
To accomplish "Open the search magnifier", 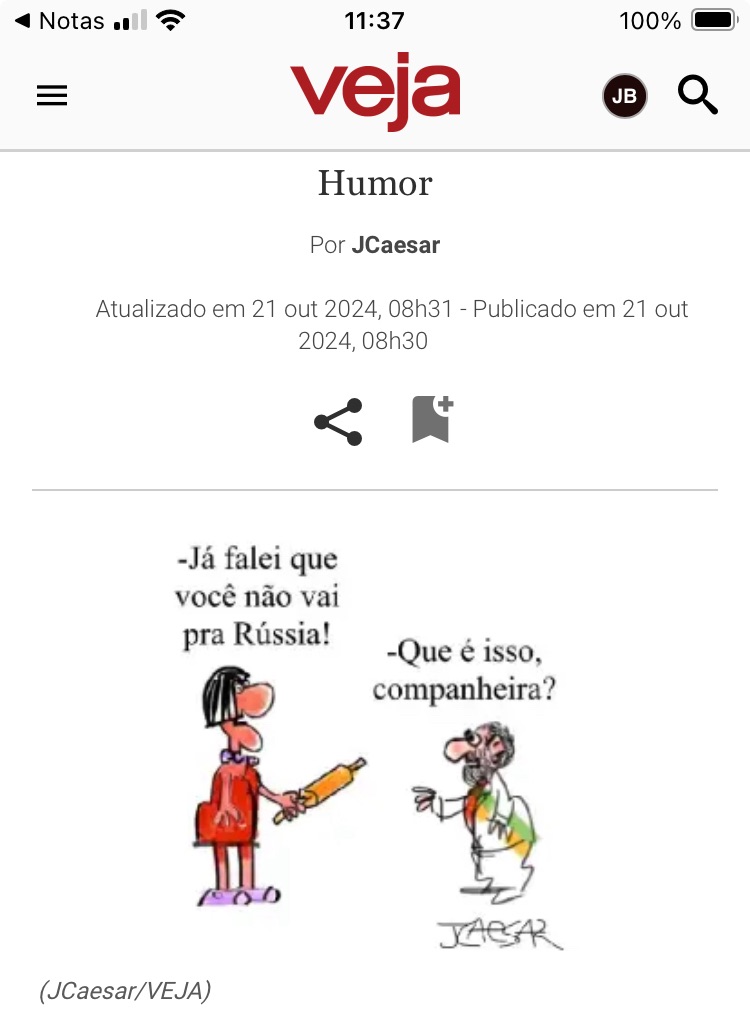I will [697, 96].
